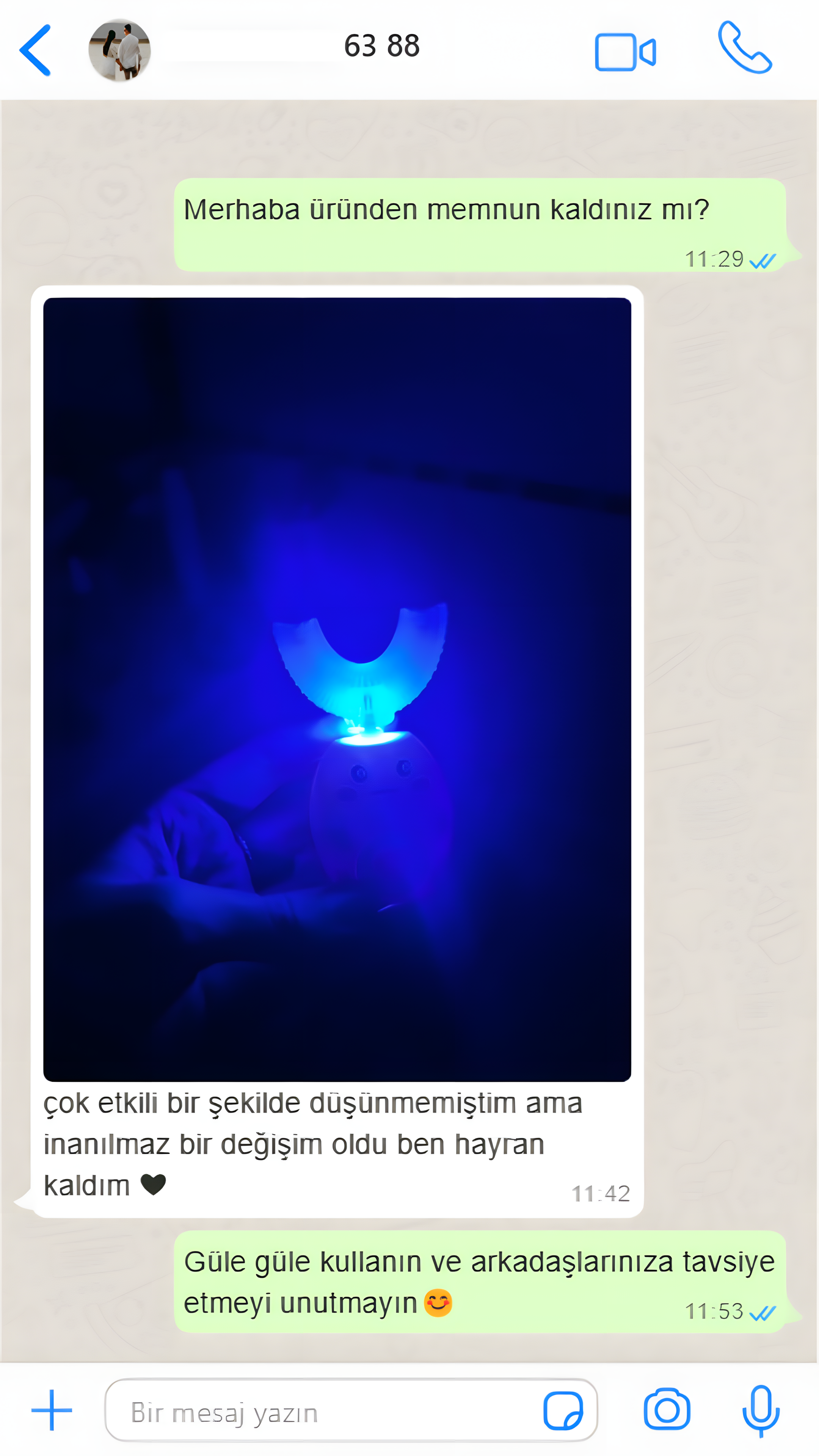Start a voice call
819x1456 pixels.
(x=744, y=49)
